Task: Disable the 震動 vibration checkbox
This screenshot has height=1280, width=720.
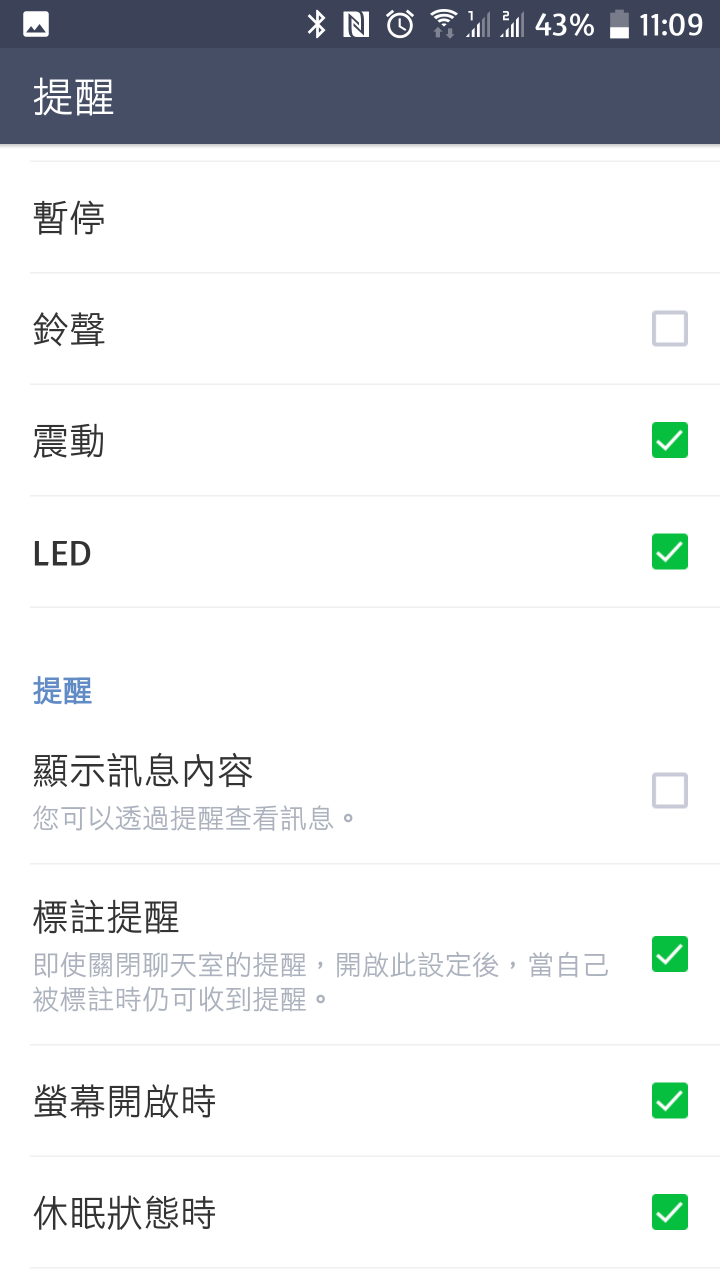Action: tap(669, 440)
